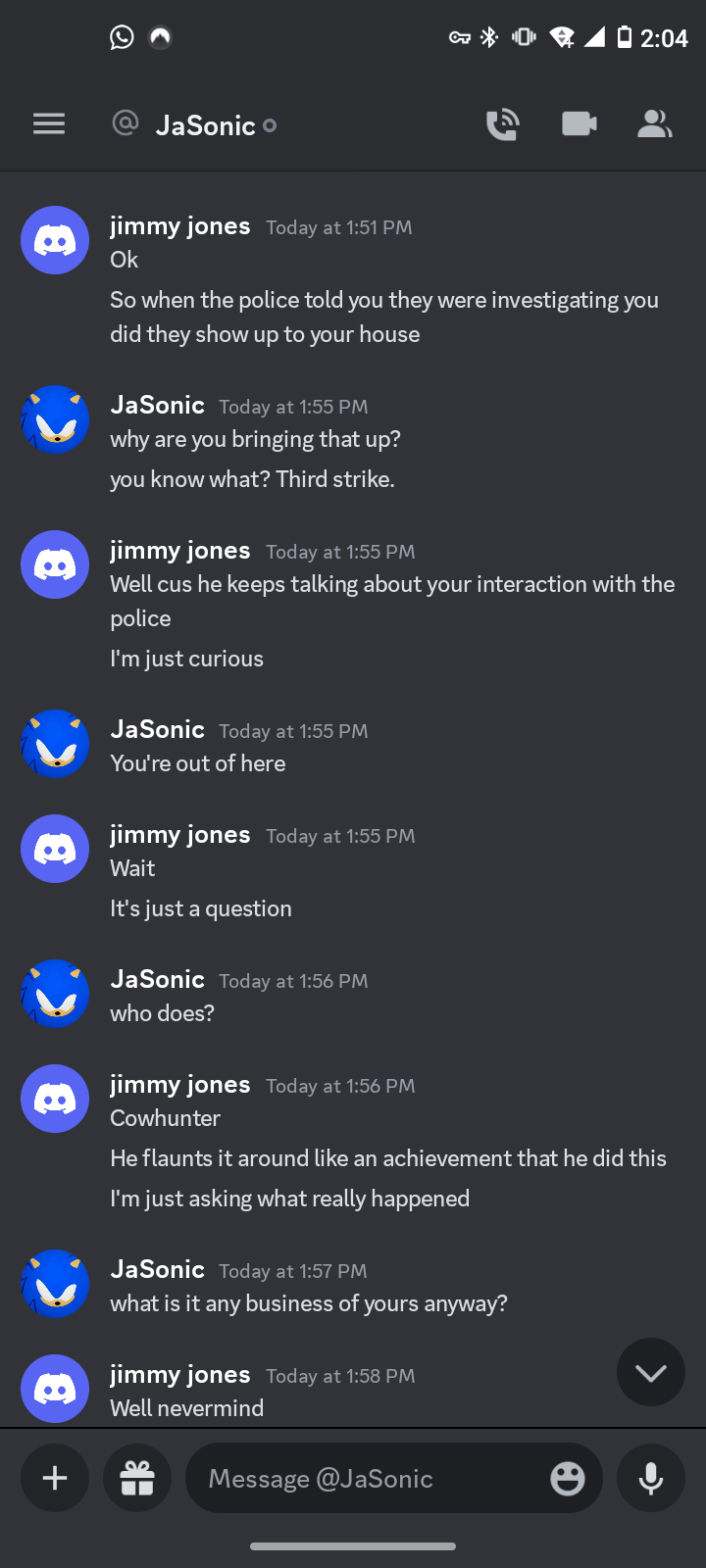Open the JaSonic channel header
Screen dimensions: 706x1568
point(206,125)
